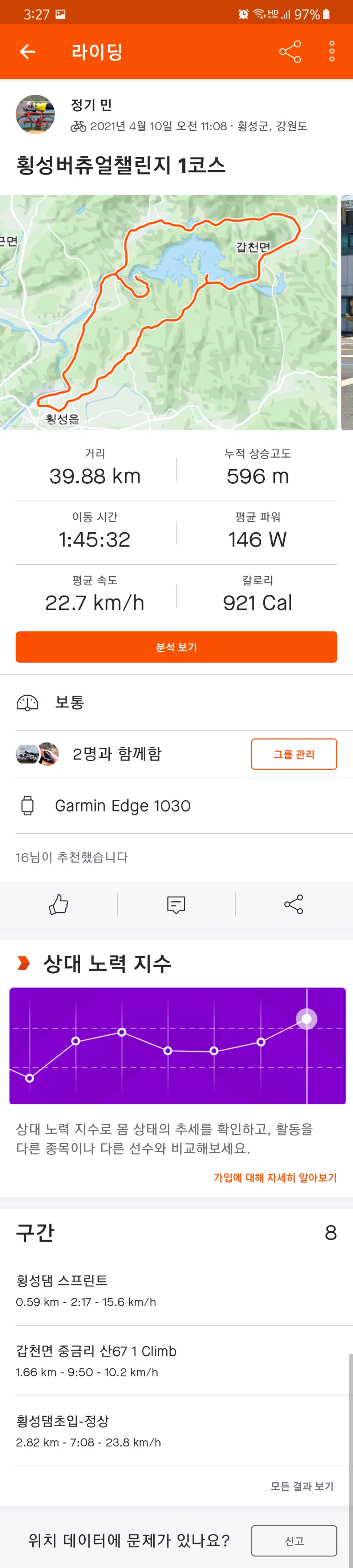Open the 그룹 관리 button
This screenshot has width=353, height=1568.
pos(294,754)
